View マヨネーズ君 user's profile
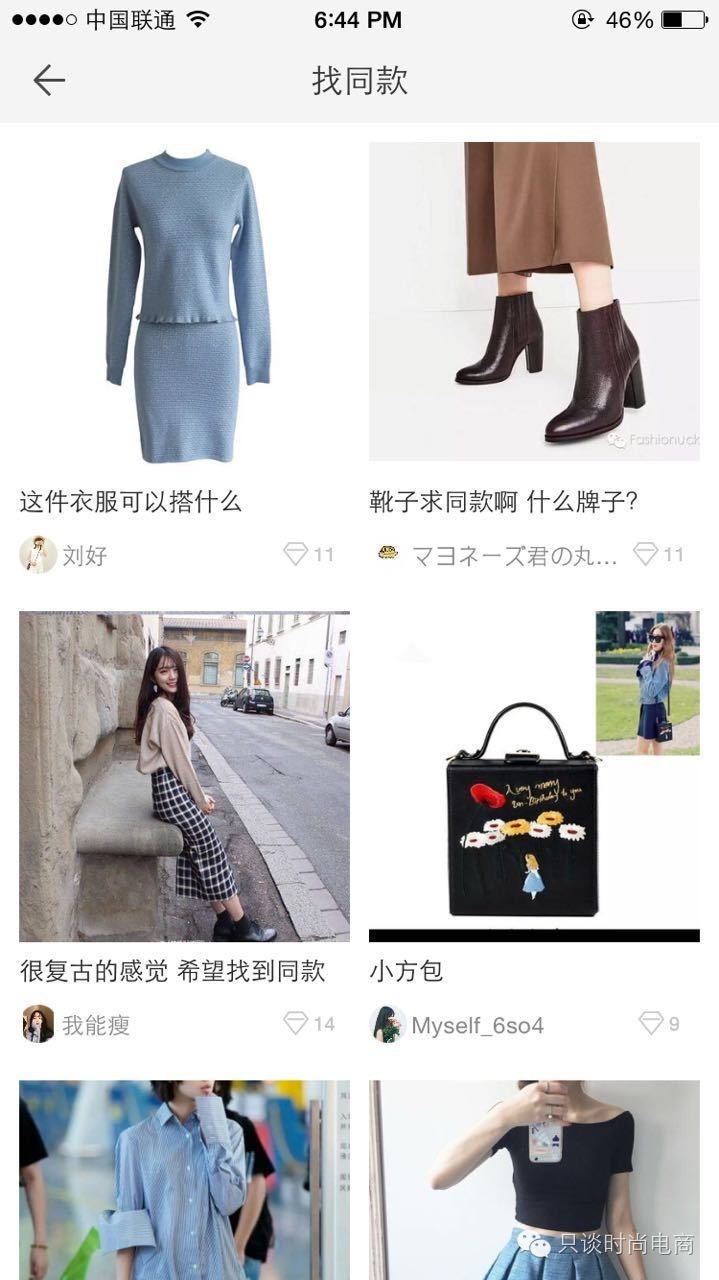 click(388, 554)
